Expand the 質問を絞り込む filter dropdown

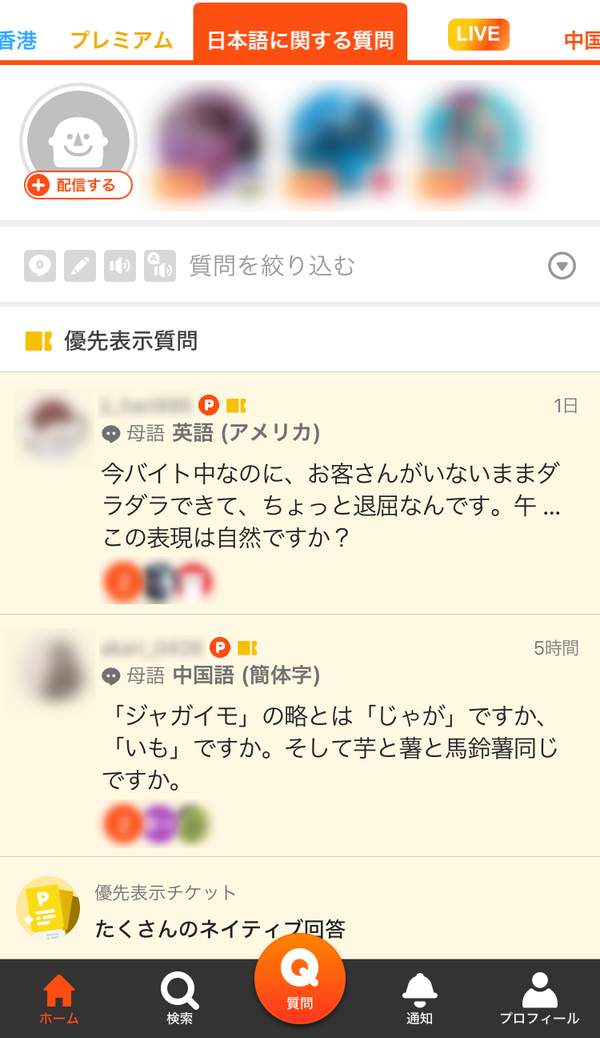[x=562, y=266]
